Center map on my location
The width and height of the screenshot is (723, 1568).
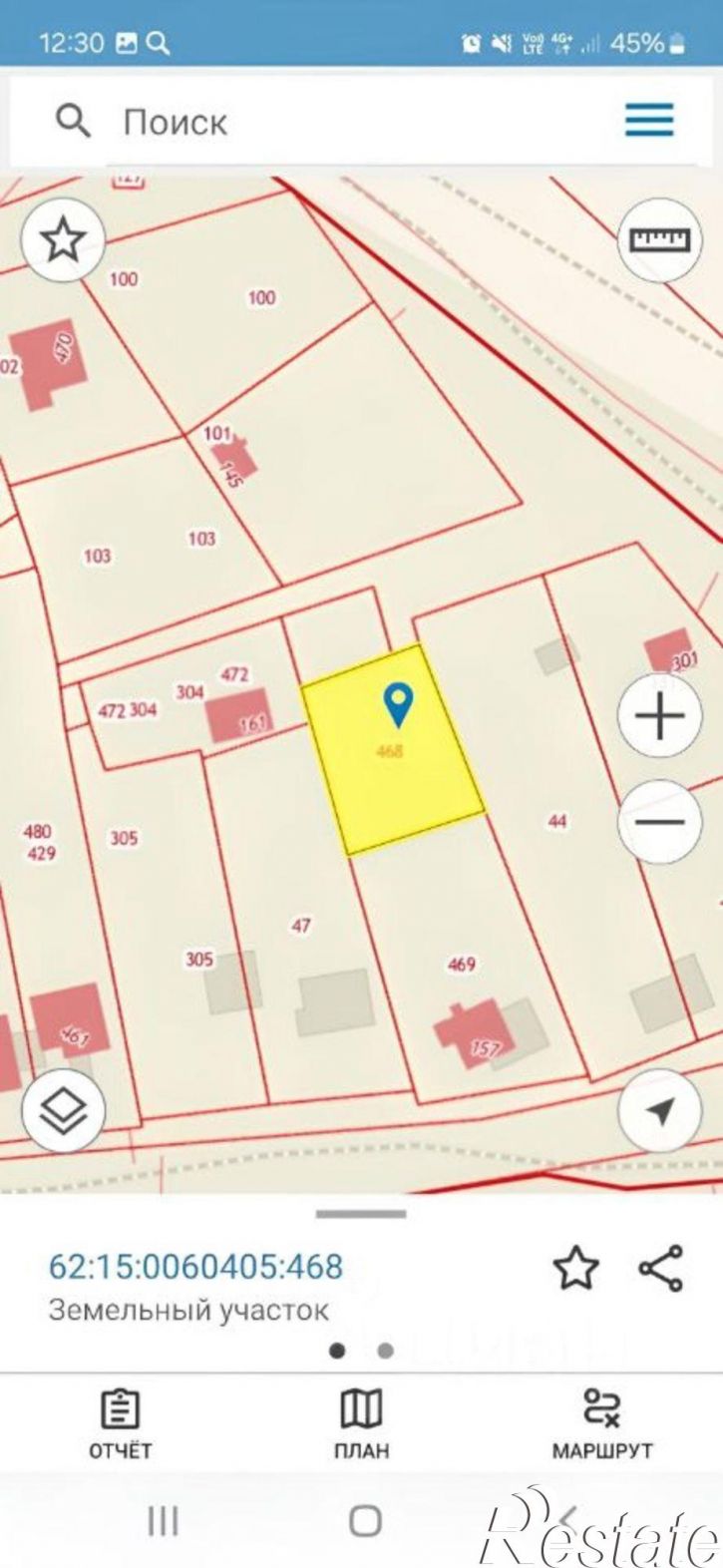tap(659, 1111)
